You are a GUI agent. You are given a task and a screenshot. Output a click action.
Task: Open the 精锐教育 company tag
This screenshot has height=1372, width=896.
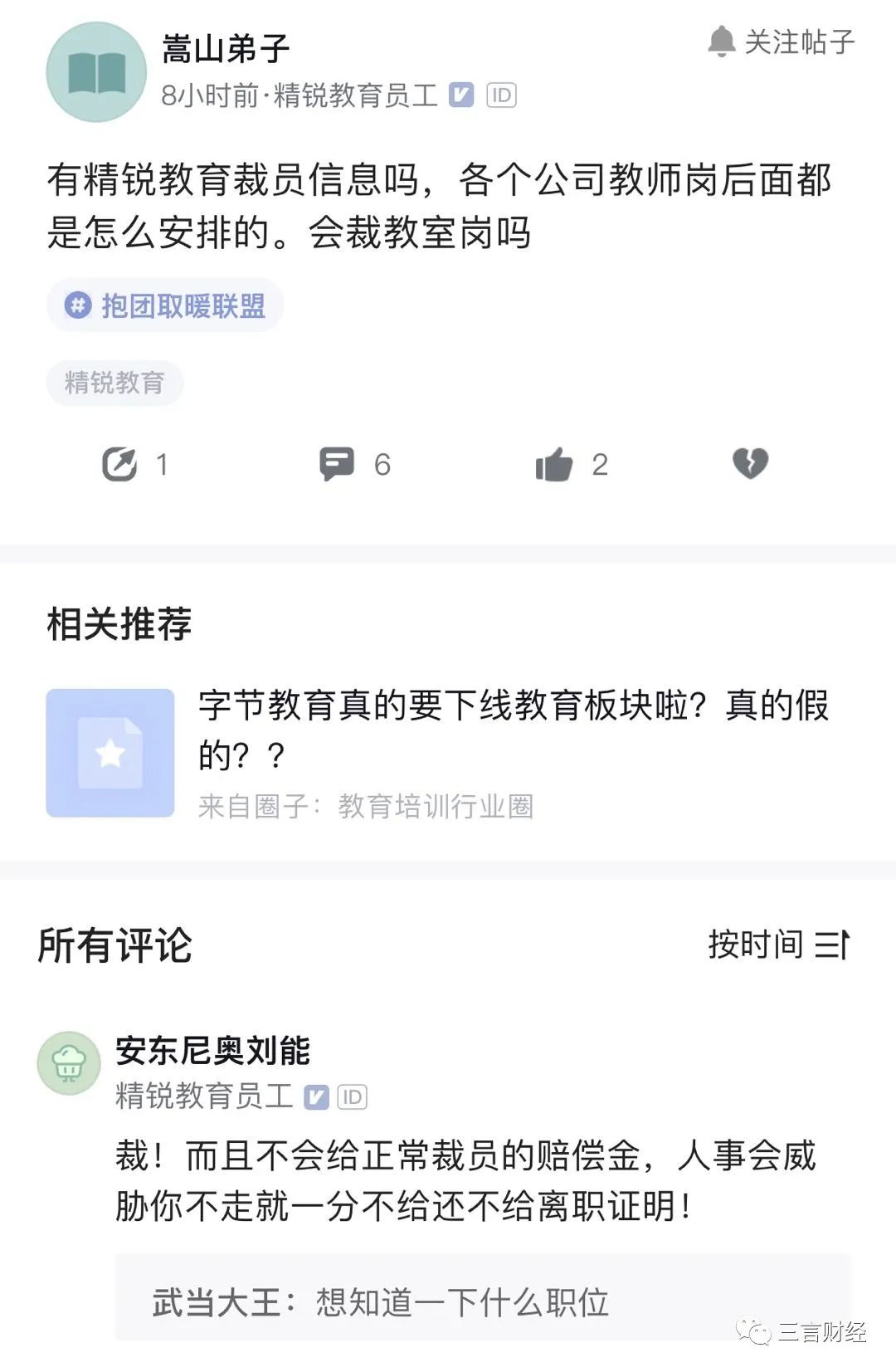coord(114,383)
